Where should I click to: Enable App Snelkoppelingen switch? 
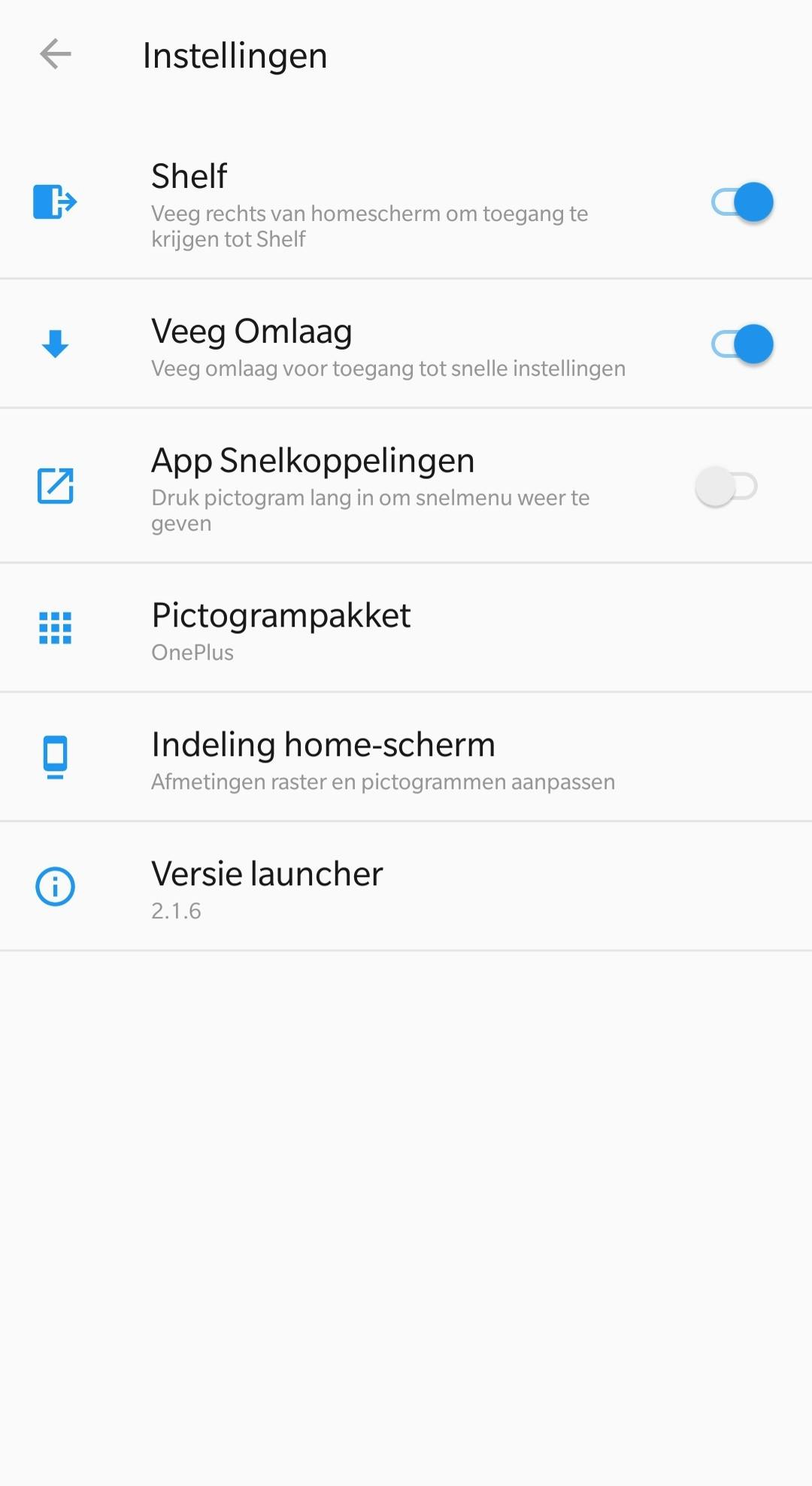coord(726,487)
